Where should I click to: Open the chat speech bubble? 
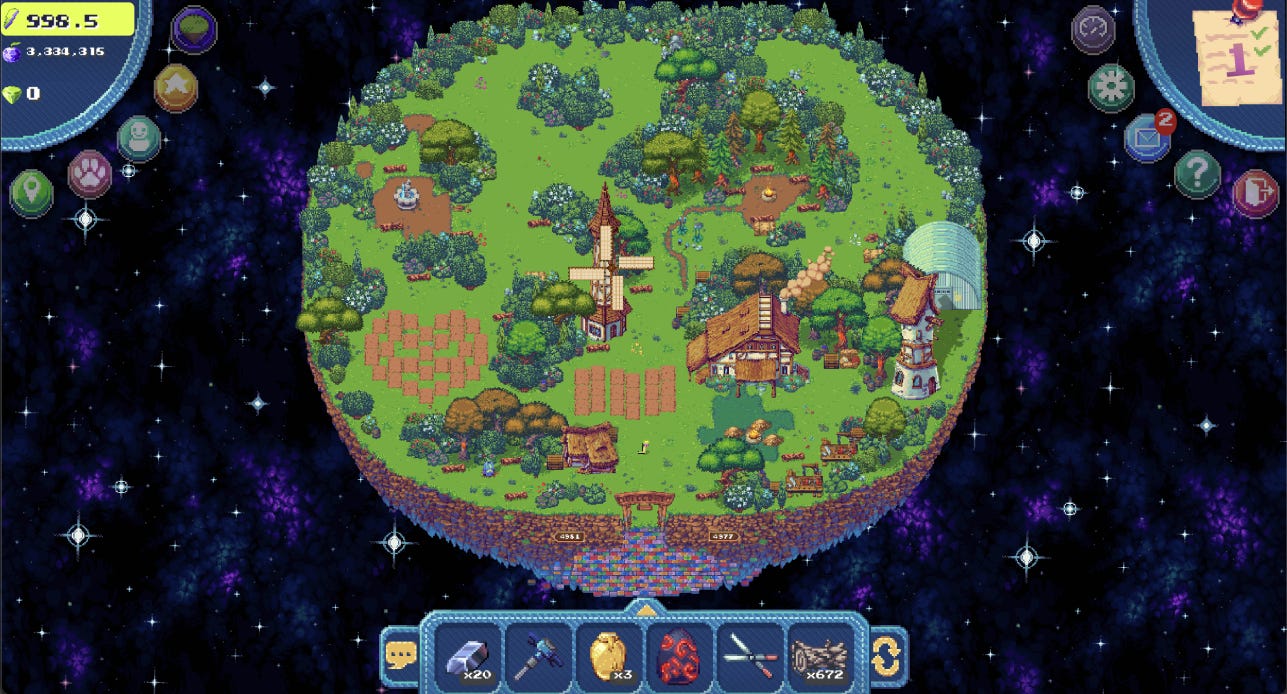coord(400,656)
